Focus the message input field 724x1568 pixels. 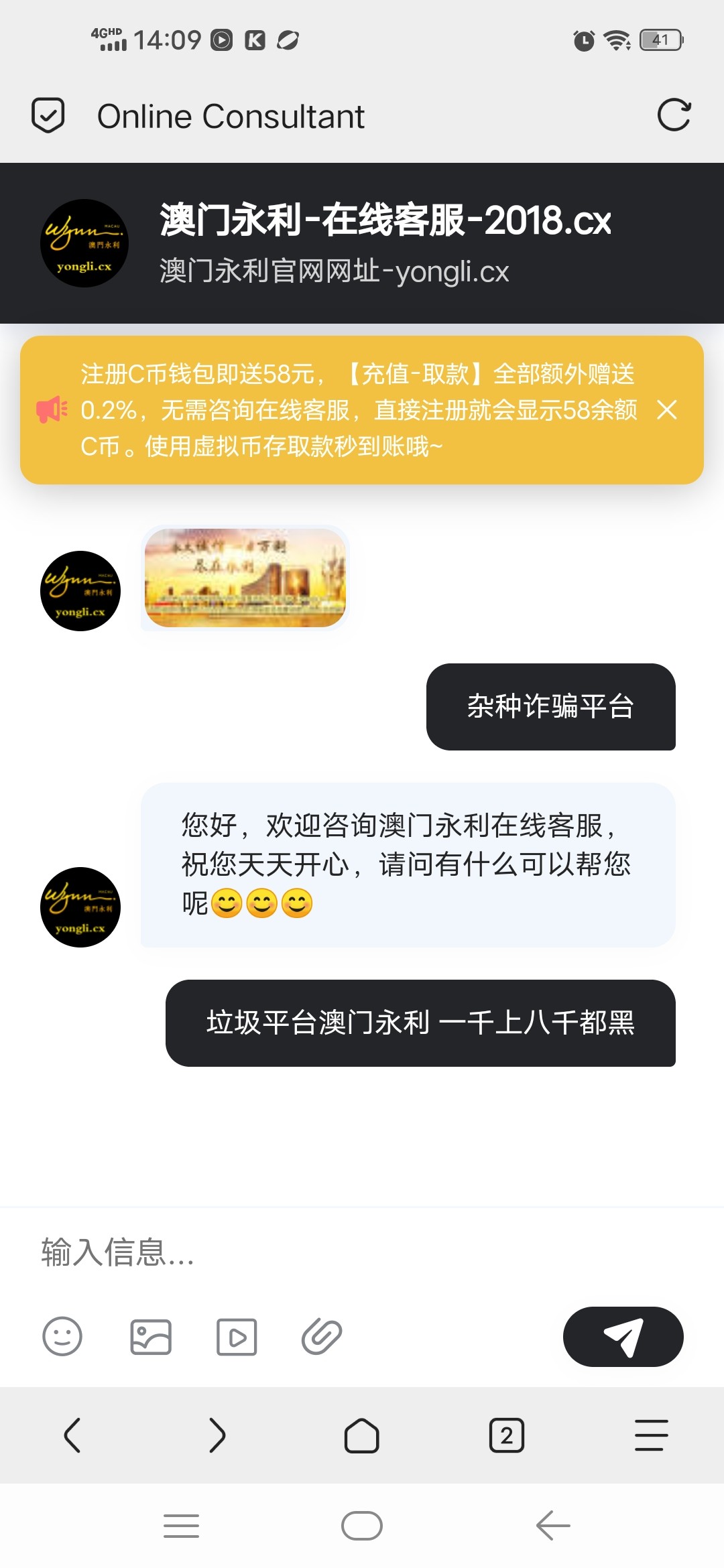(x=362, y=1252)
